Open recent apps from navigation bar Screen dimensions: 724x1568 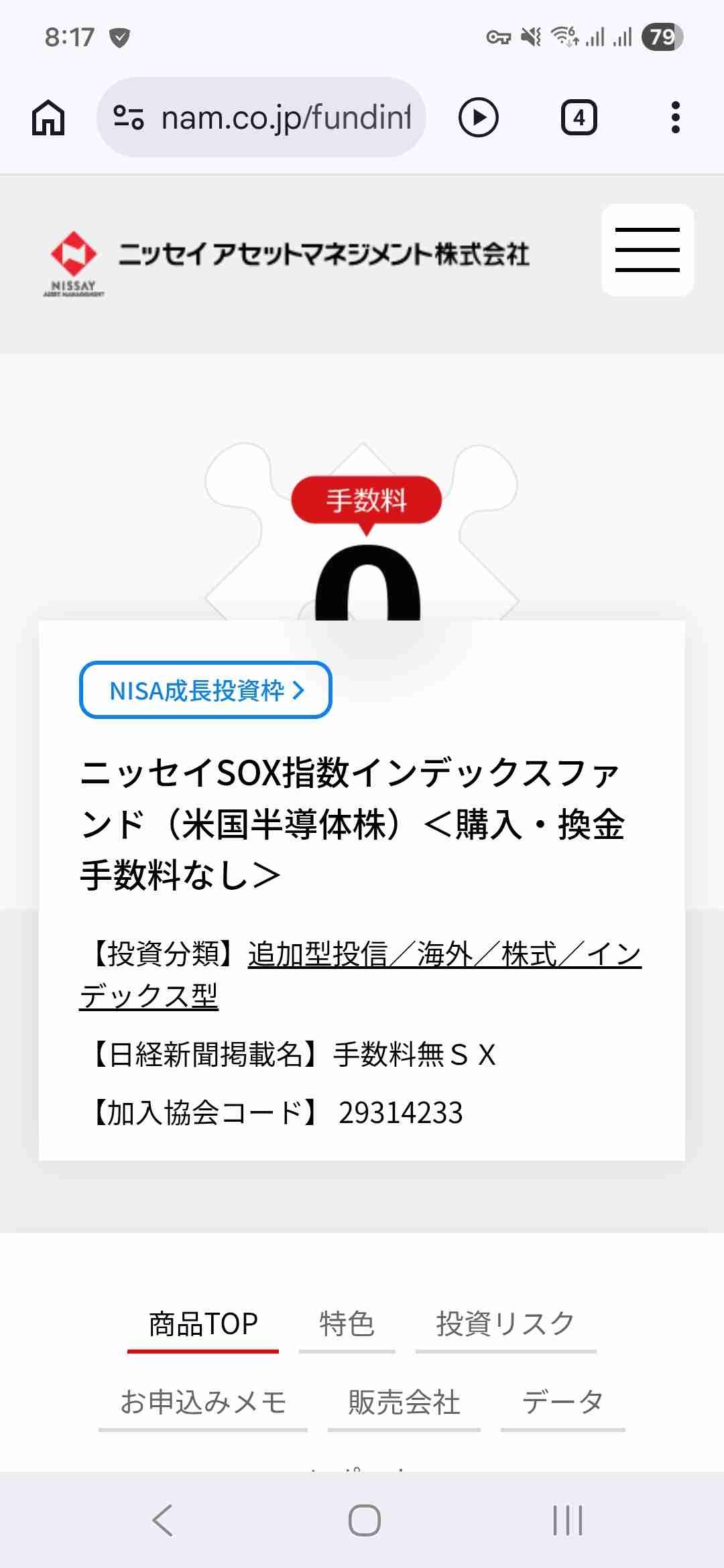coord(567,1520)
